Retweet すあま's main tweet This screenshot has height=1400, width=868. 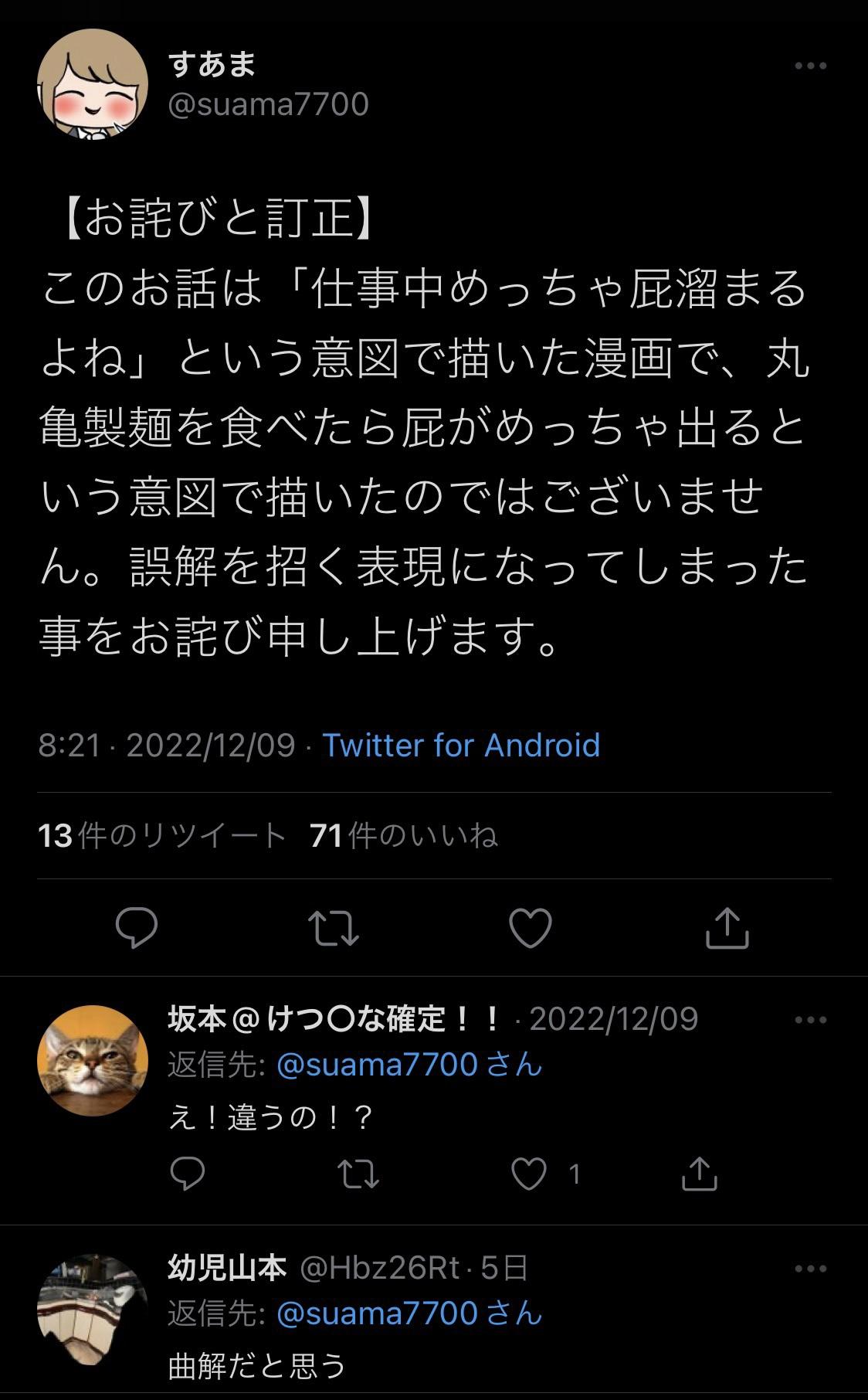tap(334, 927)
